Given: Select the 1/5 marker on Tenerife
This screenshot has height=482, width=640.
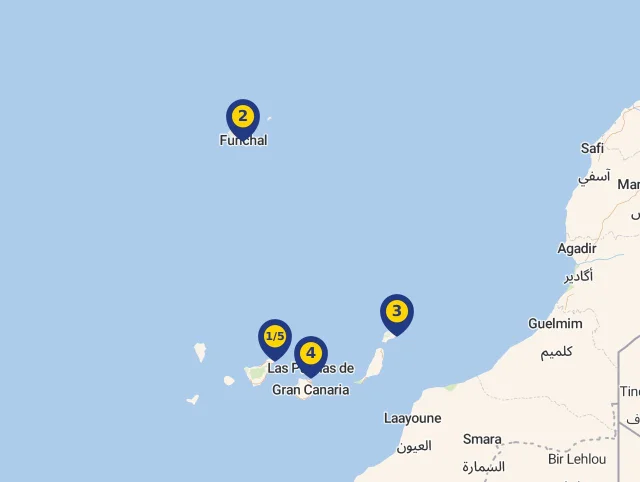Looking at the screenshot, I should point(275,337).
